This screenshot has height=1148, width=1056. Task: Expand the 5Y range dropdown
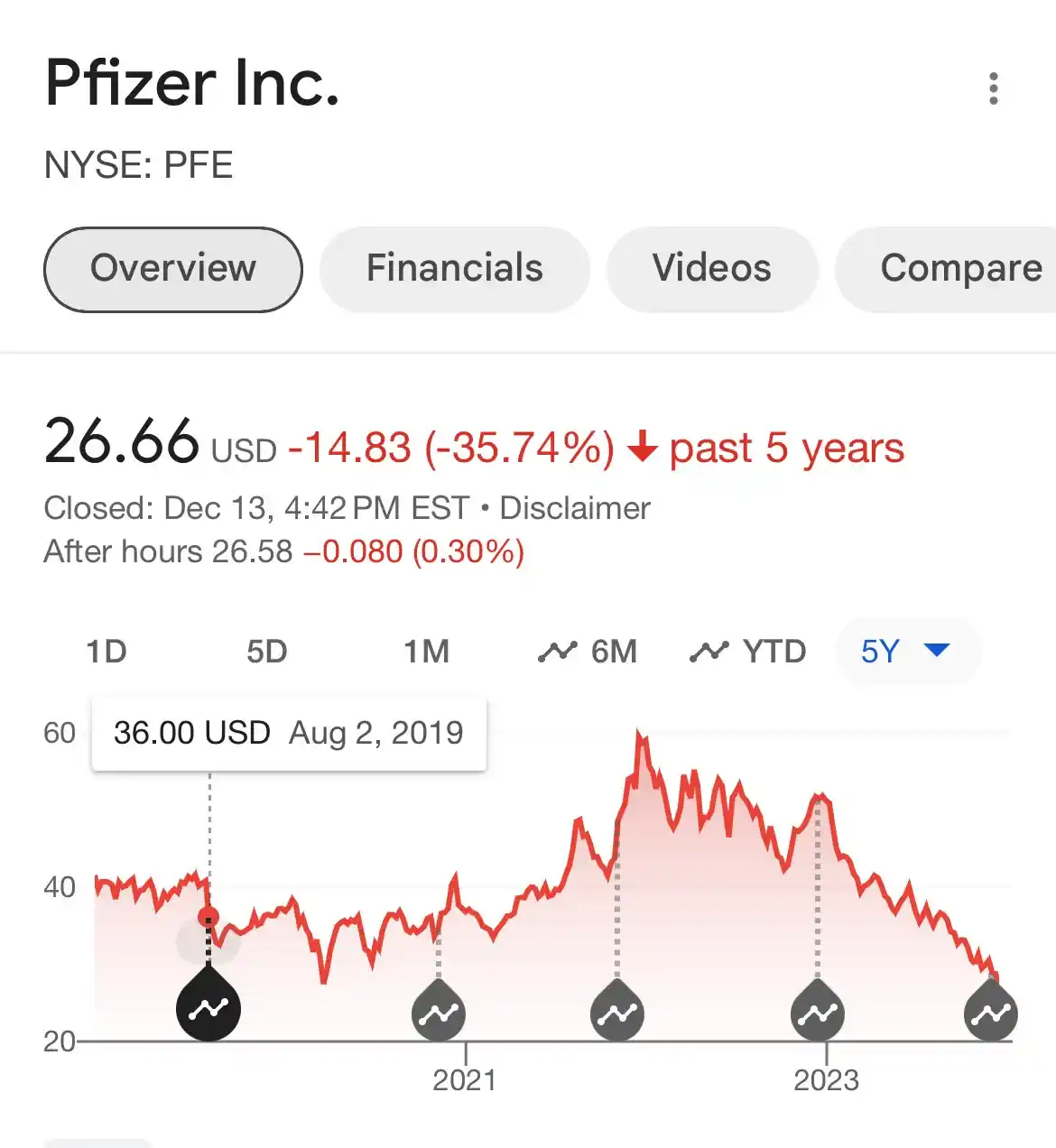(x=906, y=651)
